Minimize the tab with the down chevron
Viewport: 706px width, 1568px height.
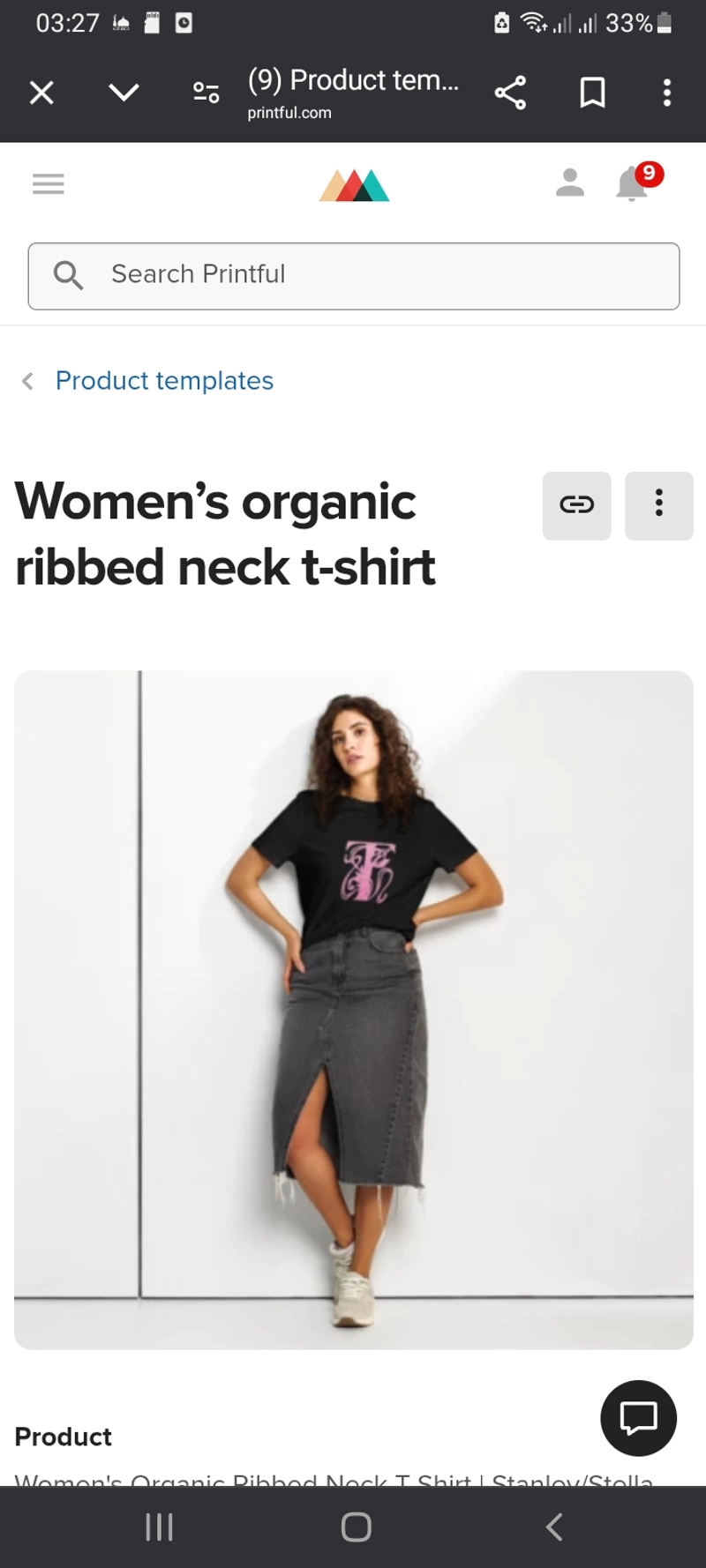pyautogui.click(x=124, y=93)
